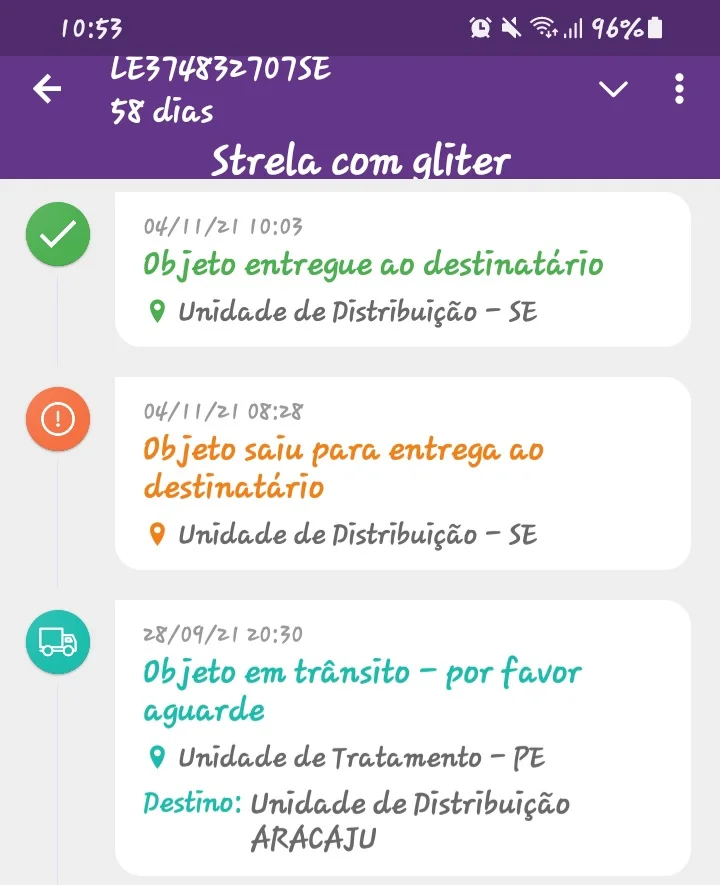Open the overflow menu
This screenshot has width=720, height=885.
(x=680, y=89)
